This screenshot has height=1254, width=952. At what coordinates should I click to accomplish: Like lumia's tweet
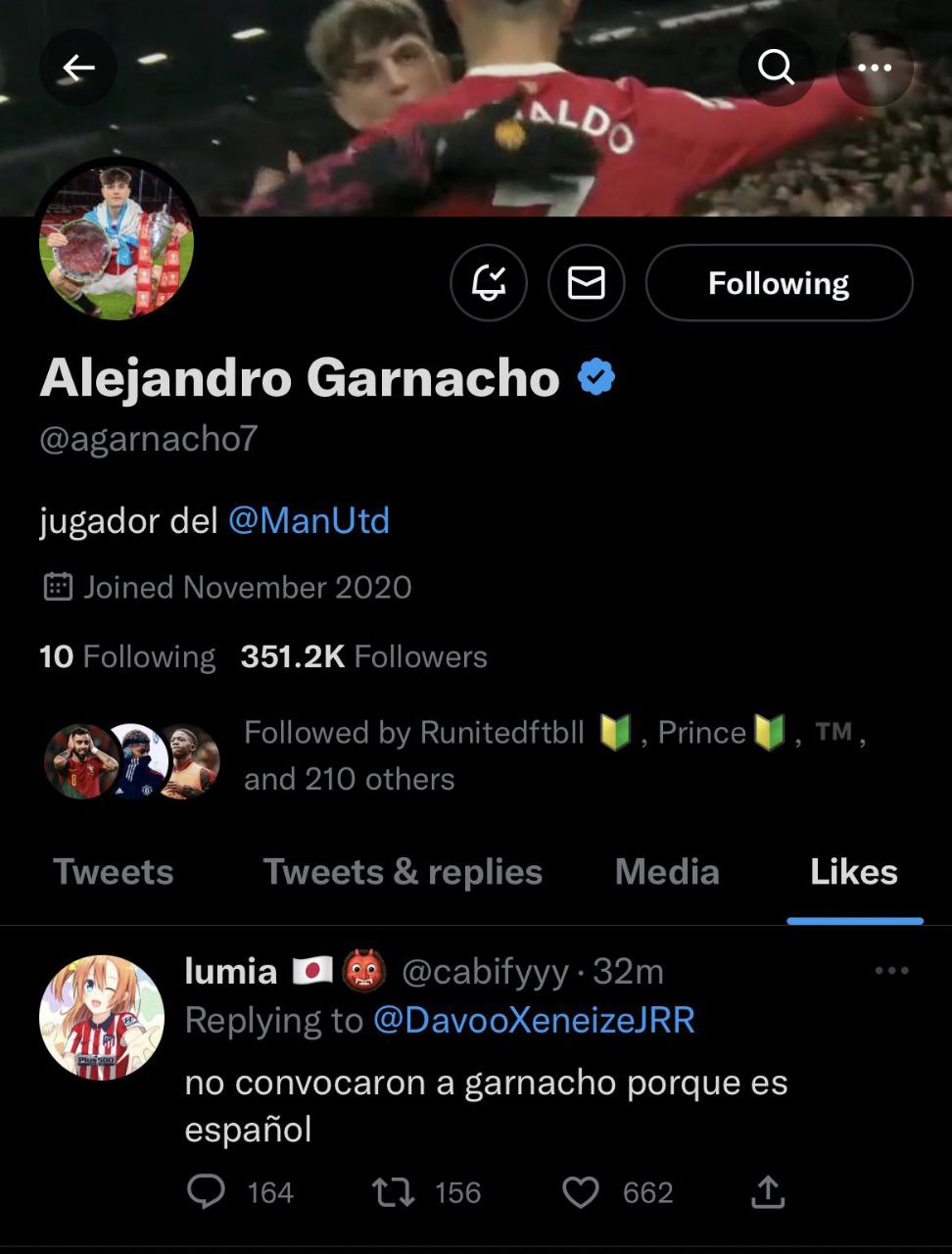581,1192
